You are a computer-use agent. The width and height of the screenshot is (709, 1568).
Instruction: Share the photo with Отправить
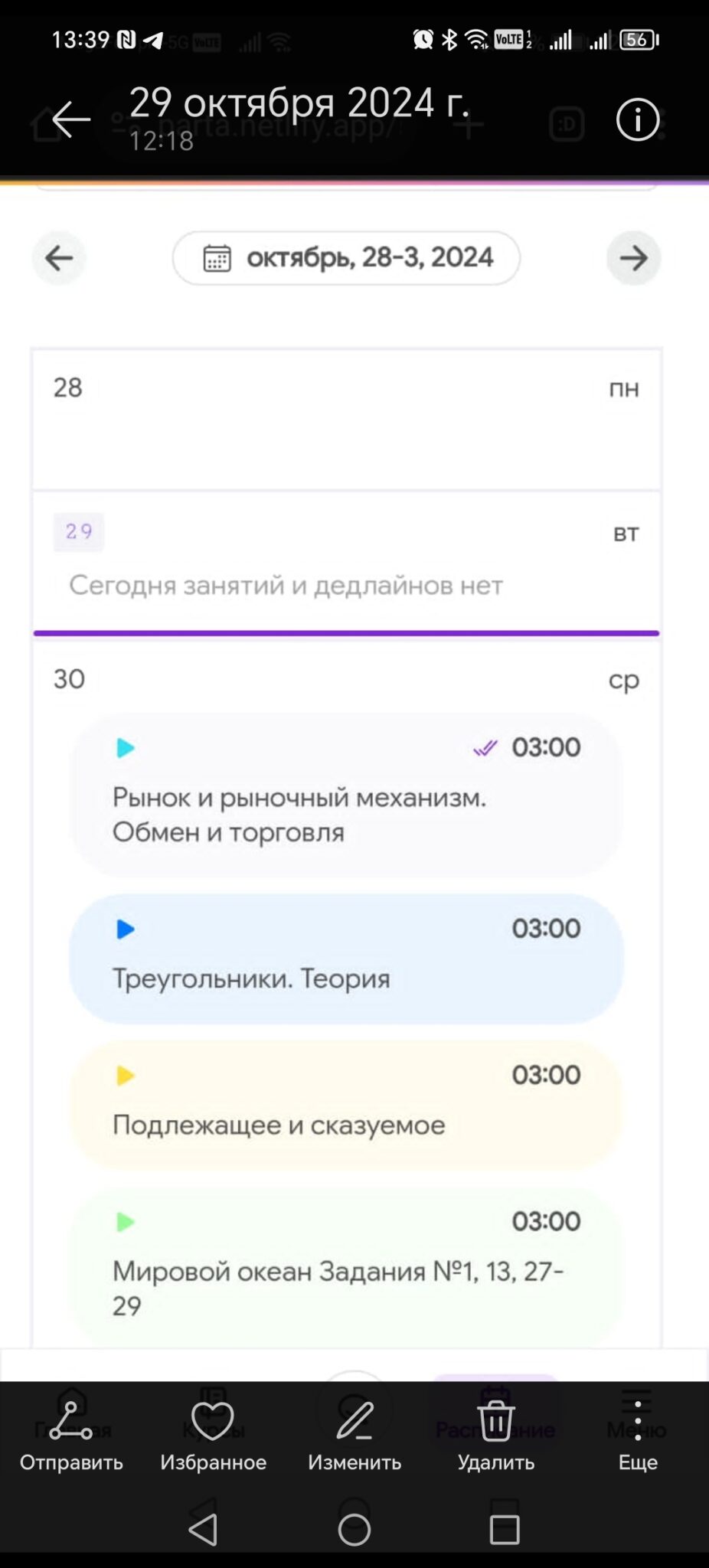(x=71, y=1435)
